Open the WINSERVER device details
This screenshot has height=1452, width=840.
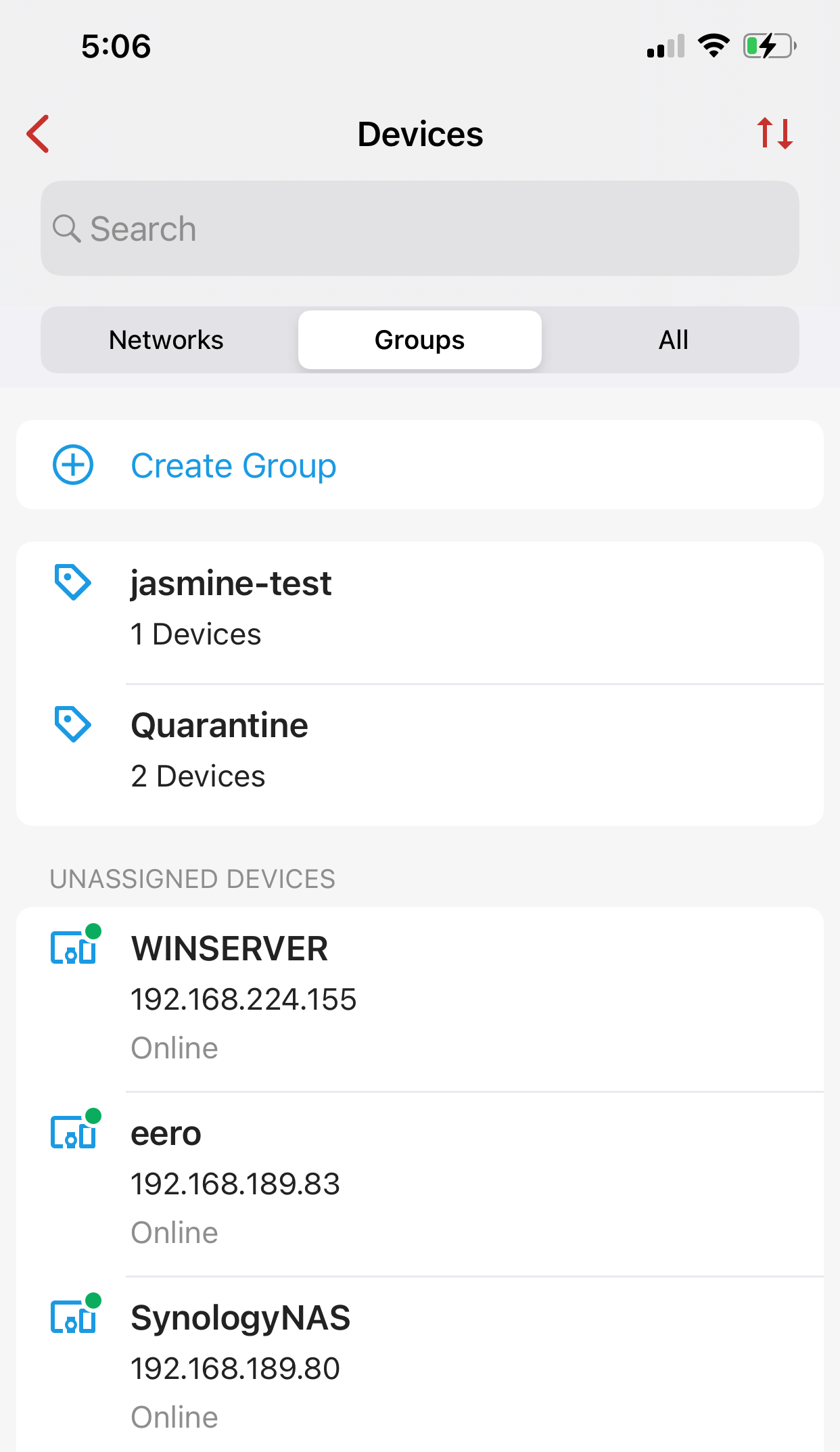(x=420, y=999)
